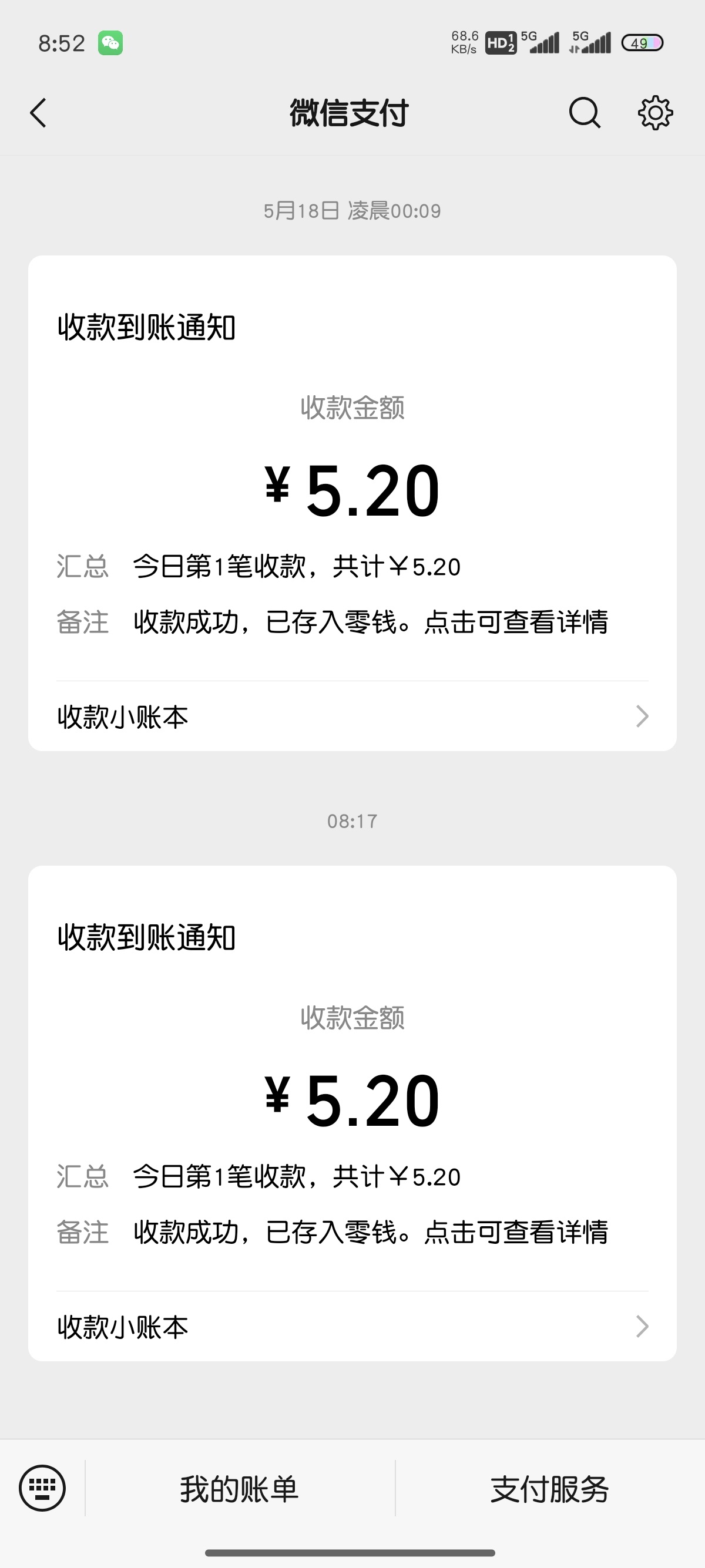The width and height of the screenshot is (705, 1568).
Task: Open the settings gear icon
Action: (655, 113)
